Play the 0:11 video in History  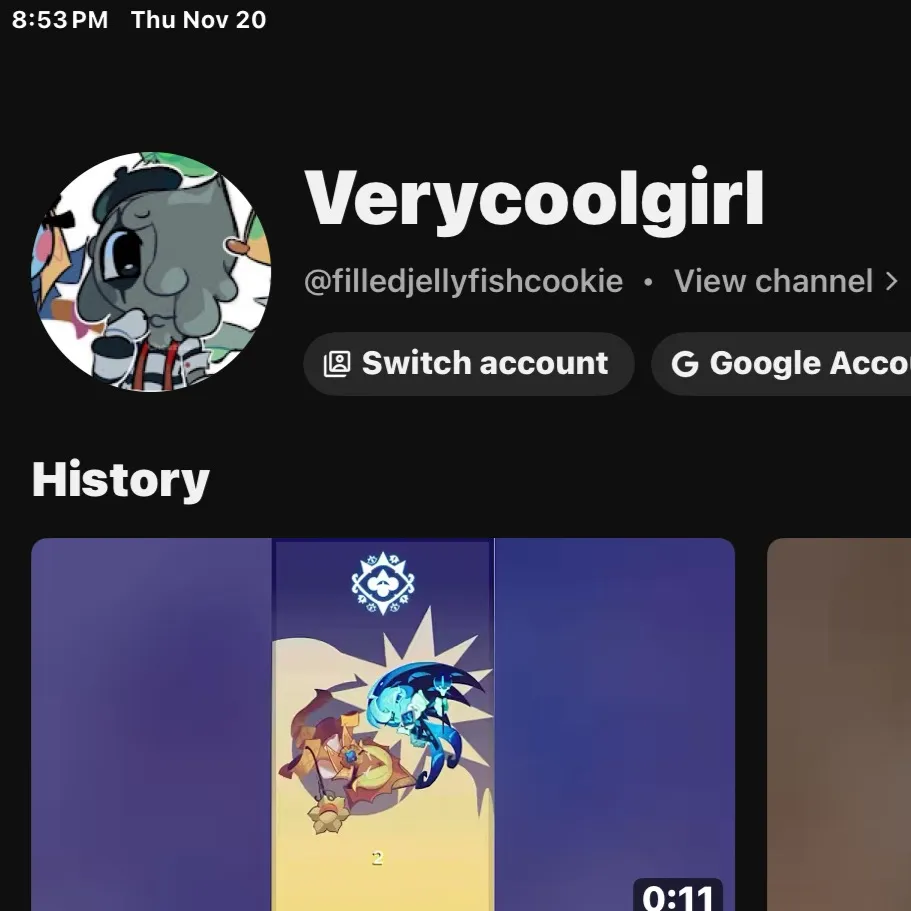(x=383, y=725)
